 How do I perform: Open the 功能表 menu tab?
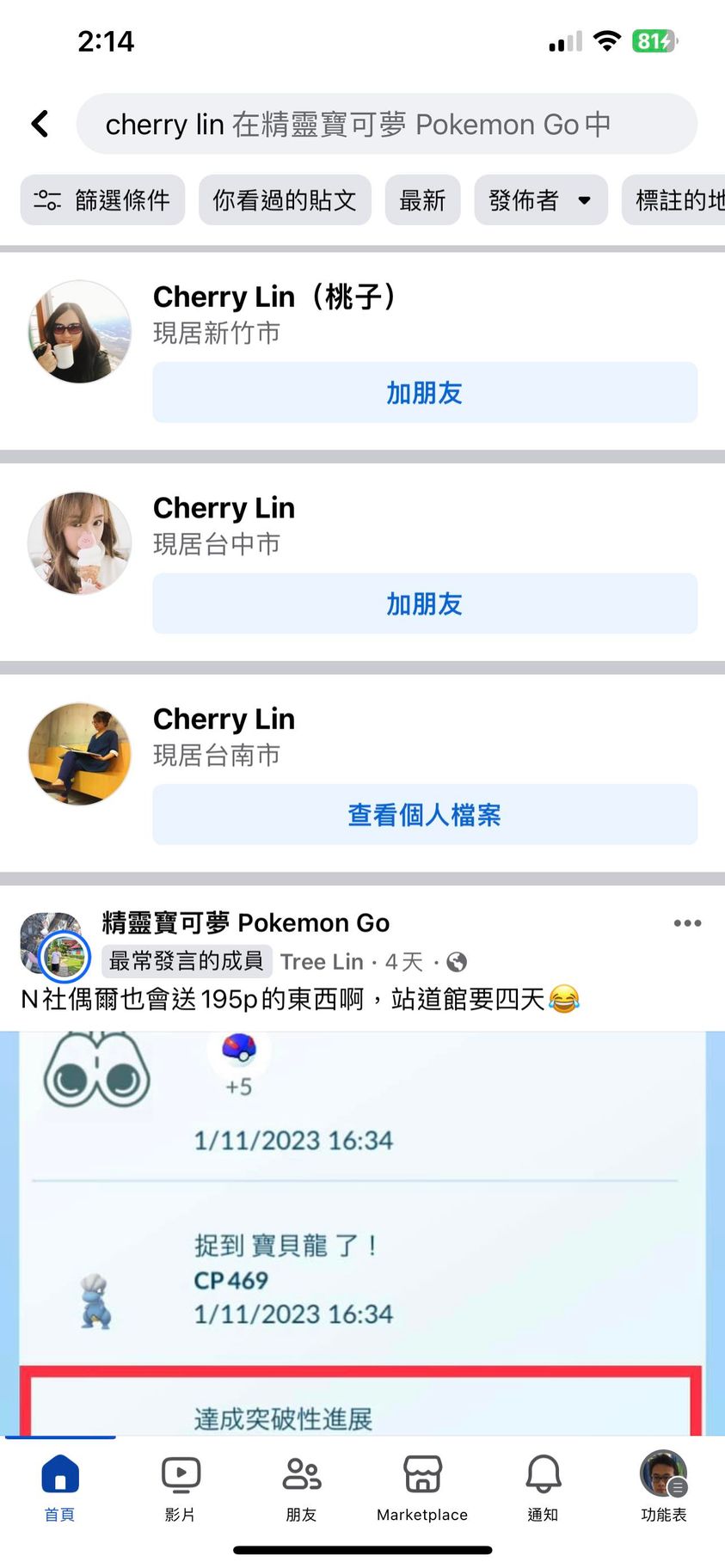[x=663, y=1487]
